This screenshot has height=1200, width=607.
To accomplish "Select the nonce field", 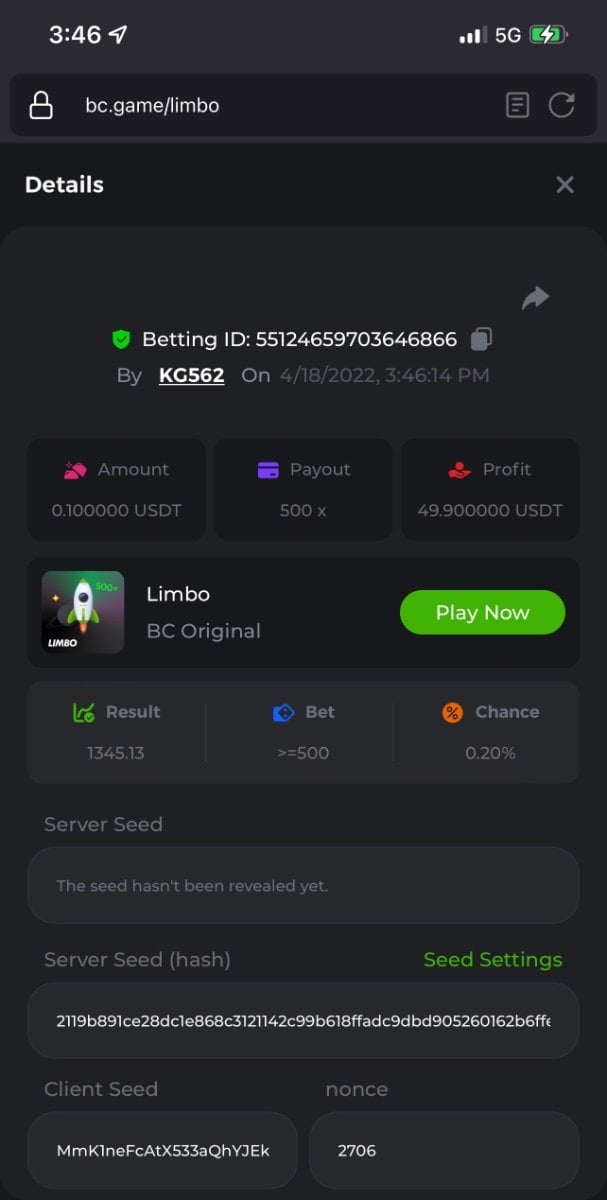I will pyautogui.click(x=444, y=1150).
